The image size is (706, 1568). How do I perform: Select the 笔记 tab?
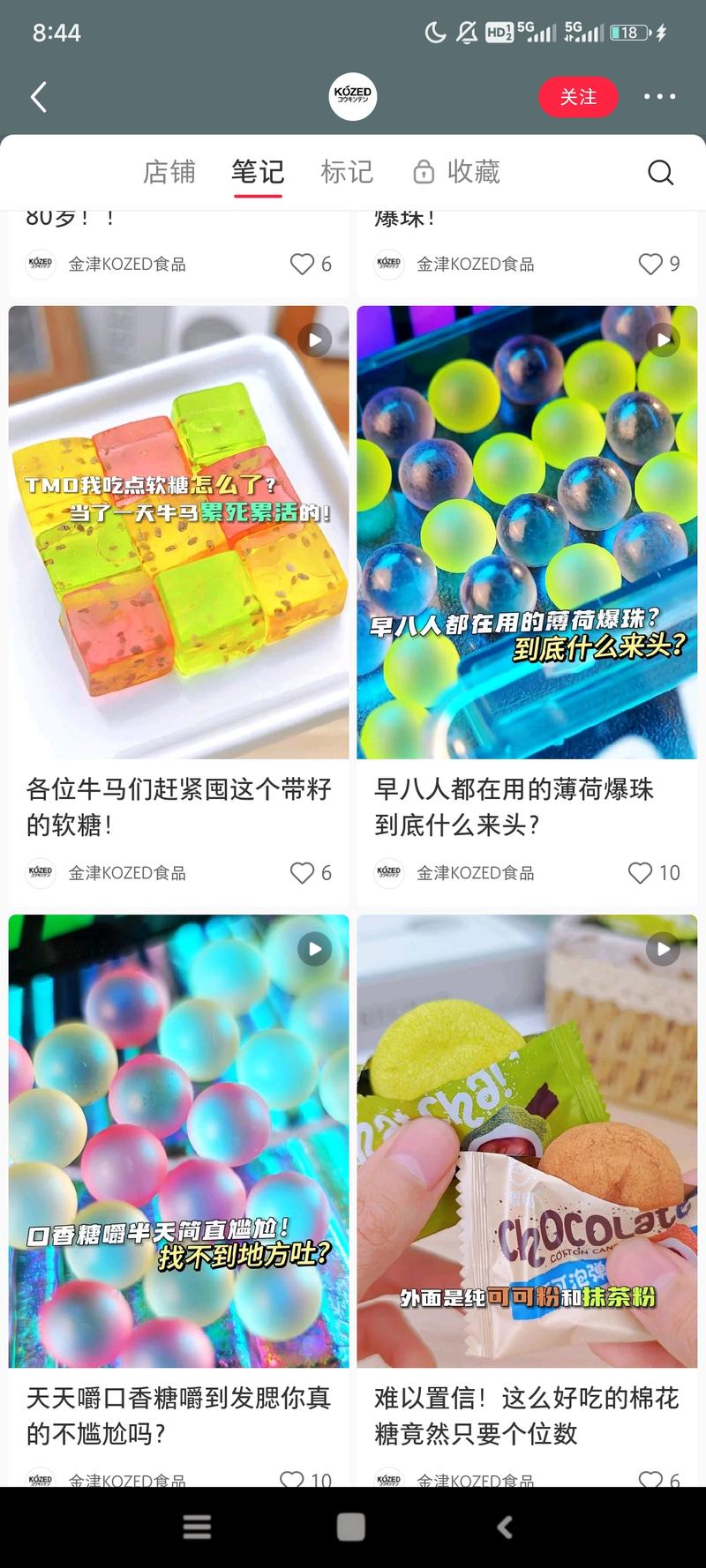258,171
